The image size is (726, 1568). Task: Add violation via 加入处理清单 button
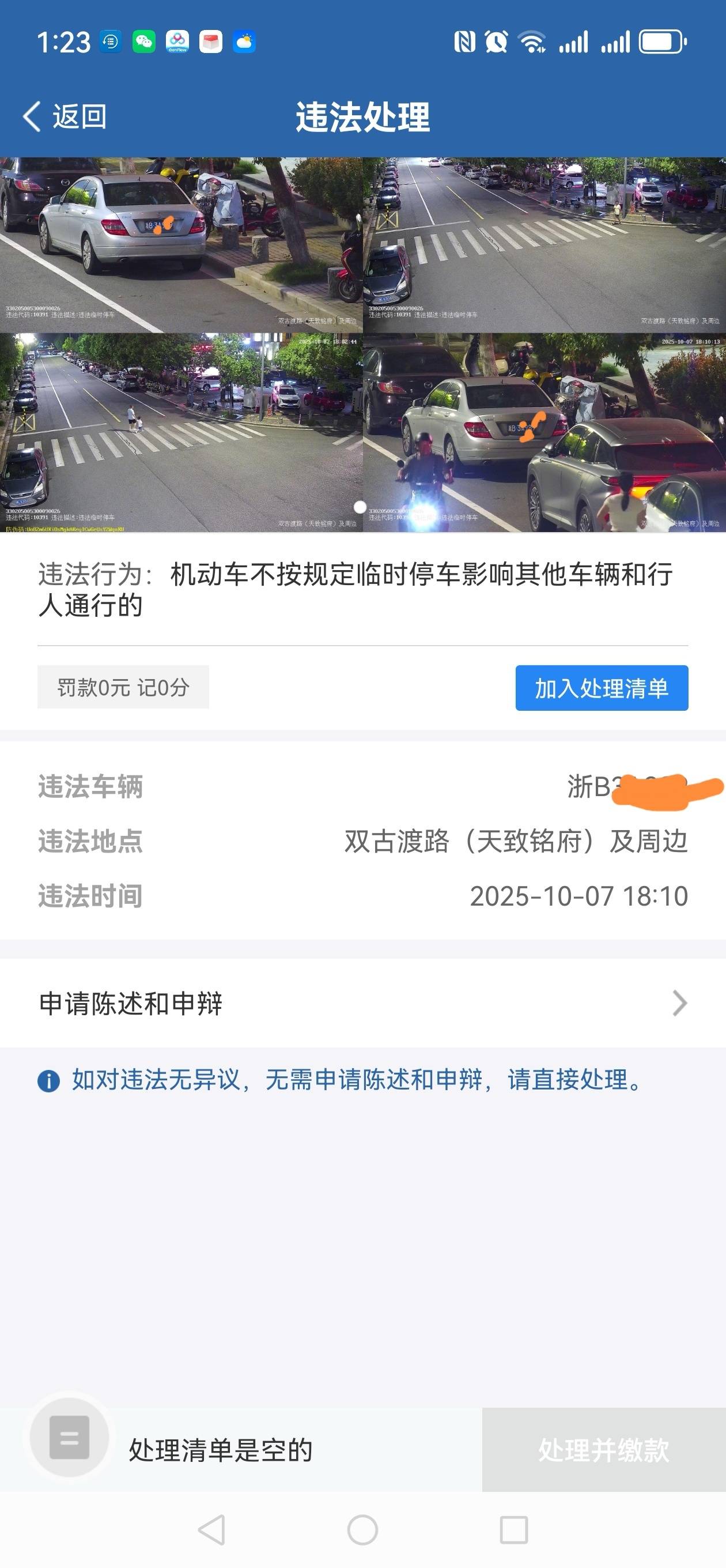pos(601,688)
